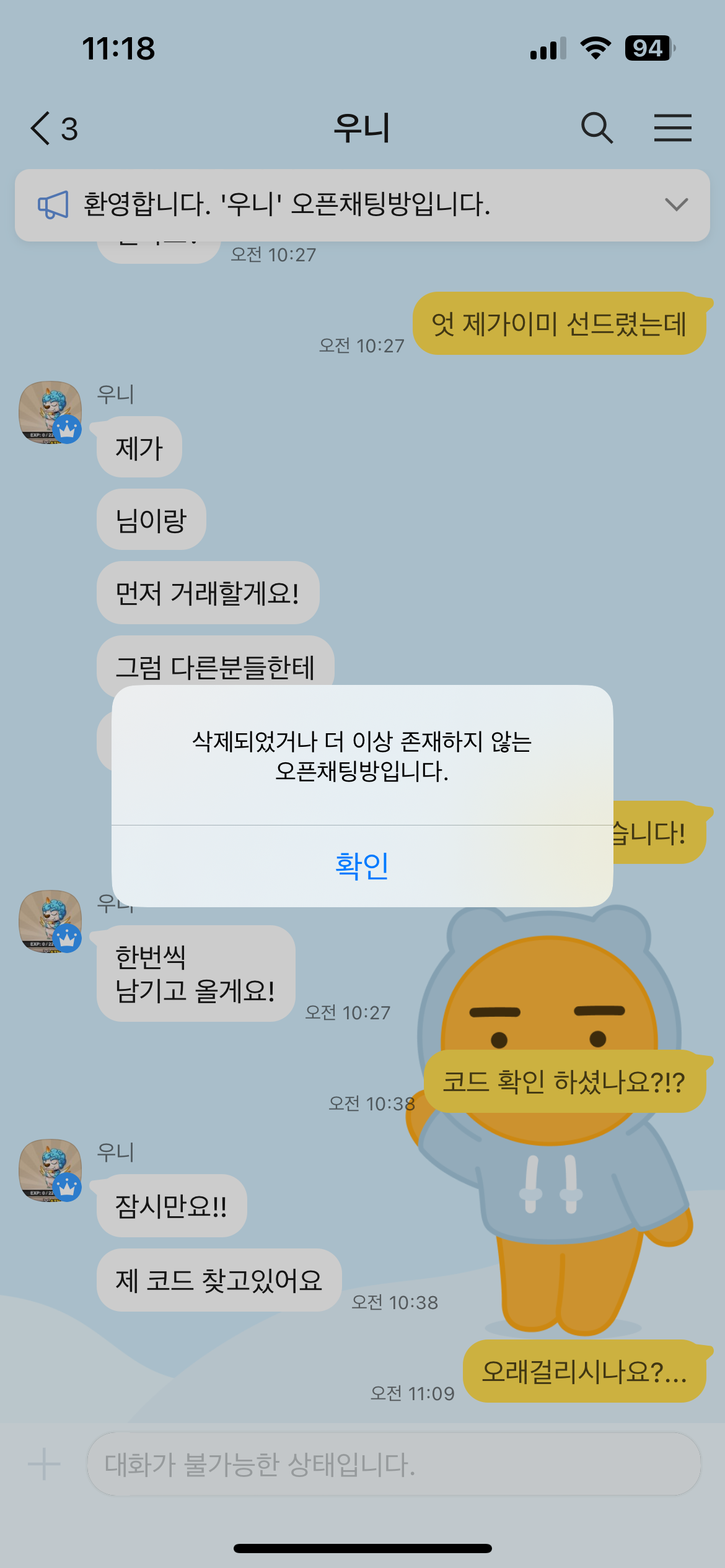This screenshot has width=725, height=1568.
Task: Search within the 우니 chat
Action: click(x=596, y=128)
